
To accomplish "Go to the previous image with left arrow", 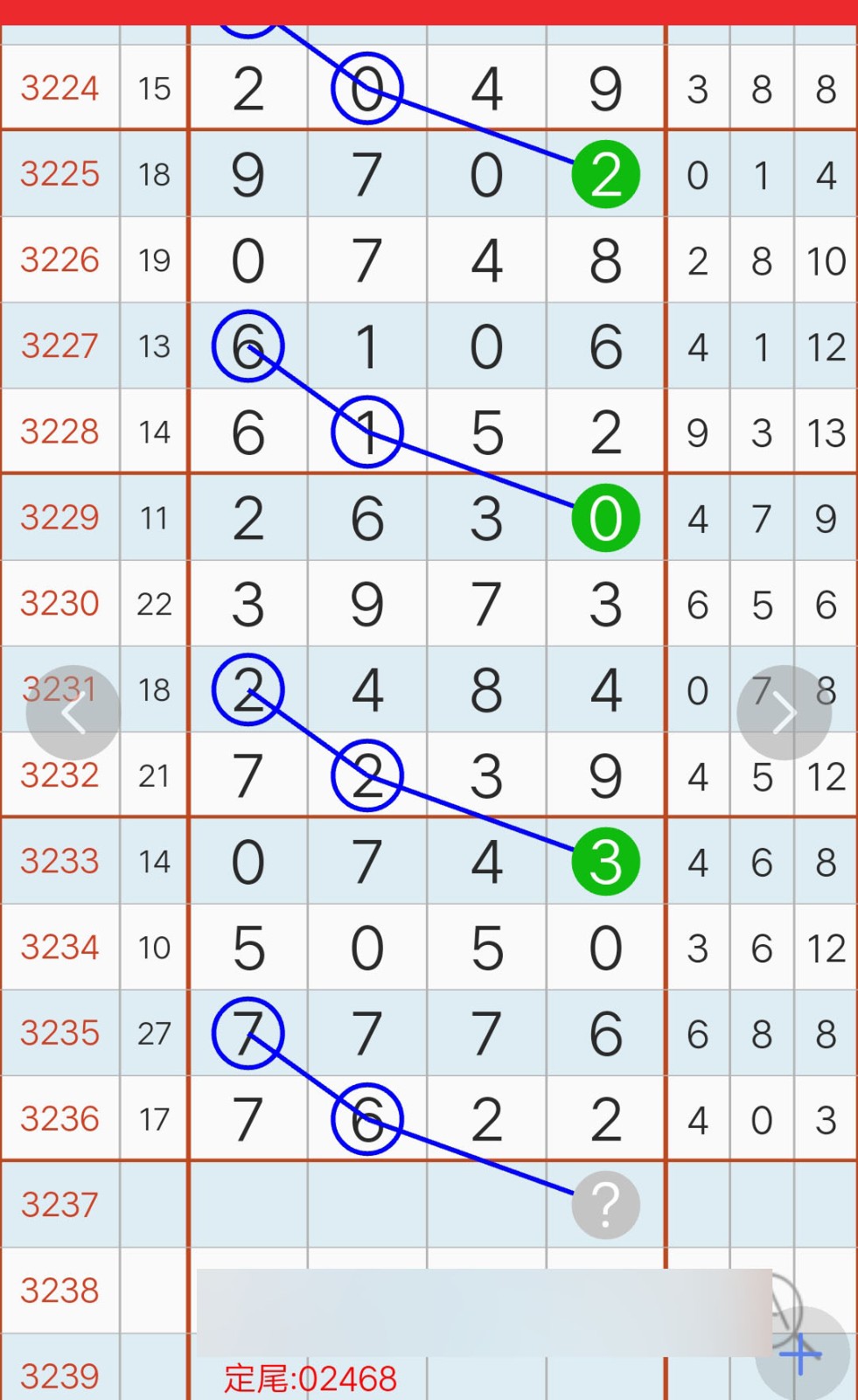I will point(73,713).
